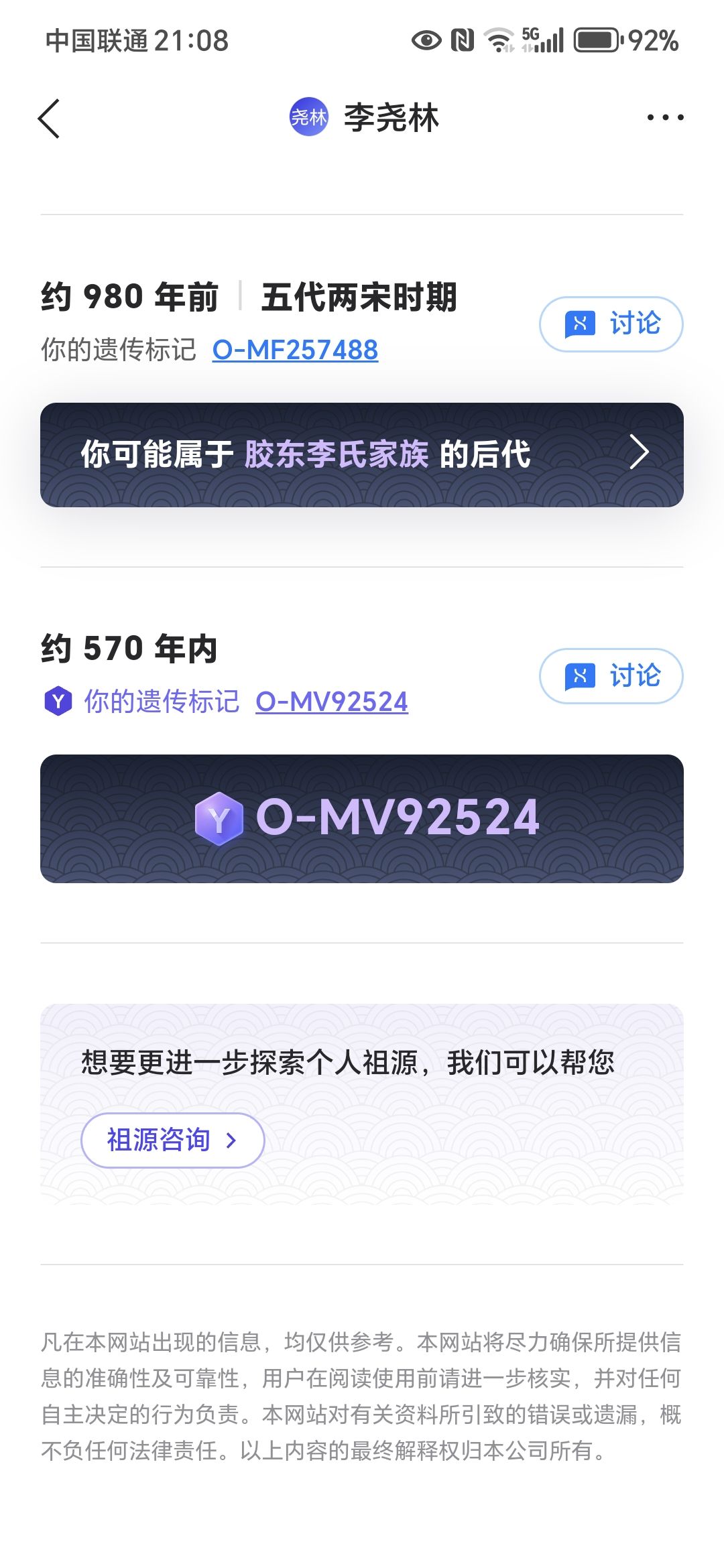724x1568 pixels.
Task: Go back using the top-left arrow
Action: 49,119
